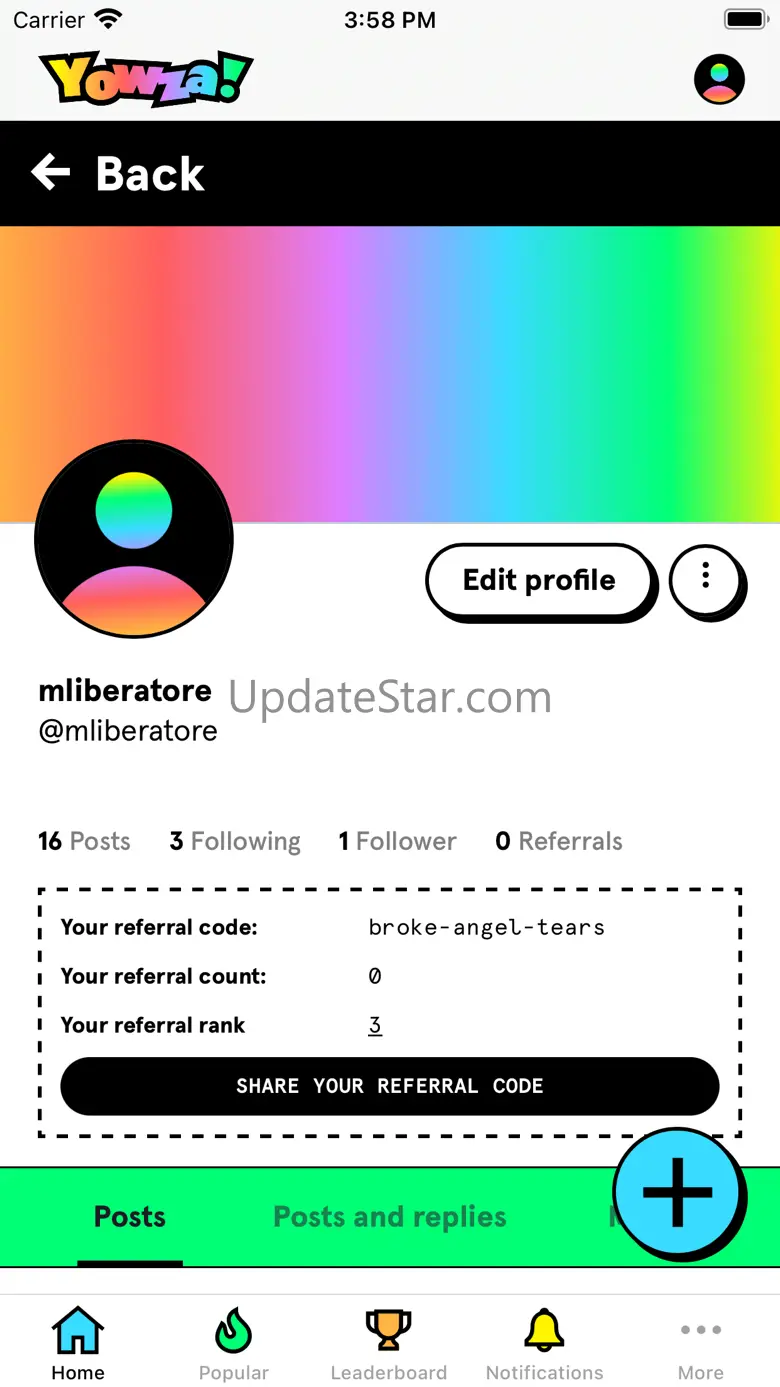
Task: Open the Popular tab
Action: point(234,1343)
